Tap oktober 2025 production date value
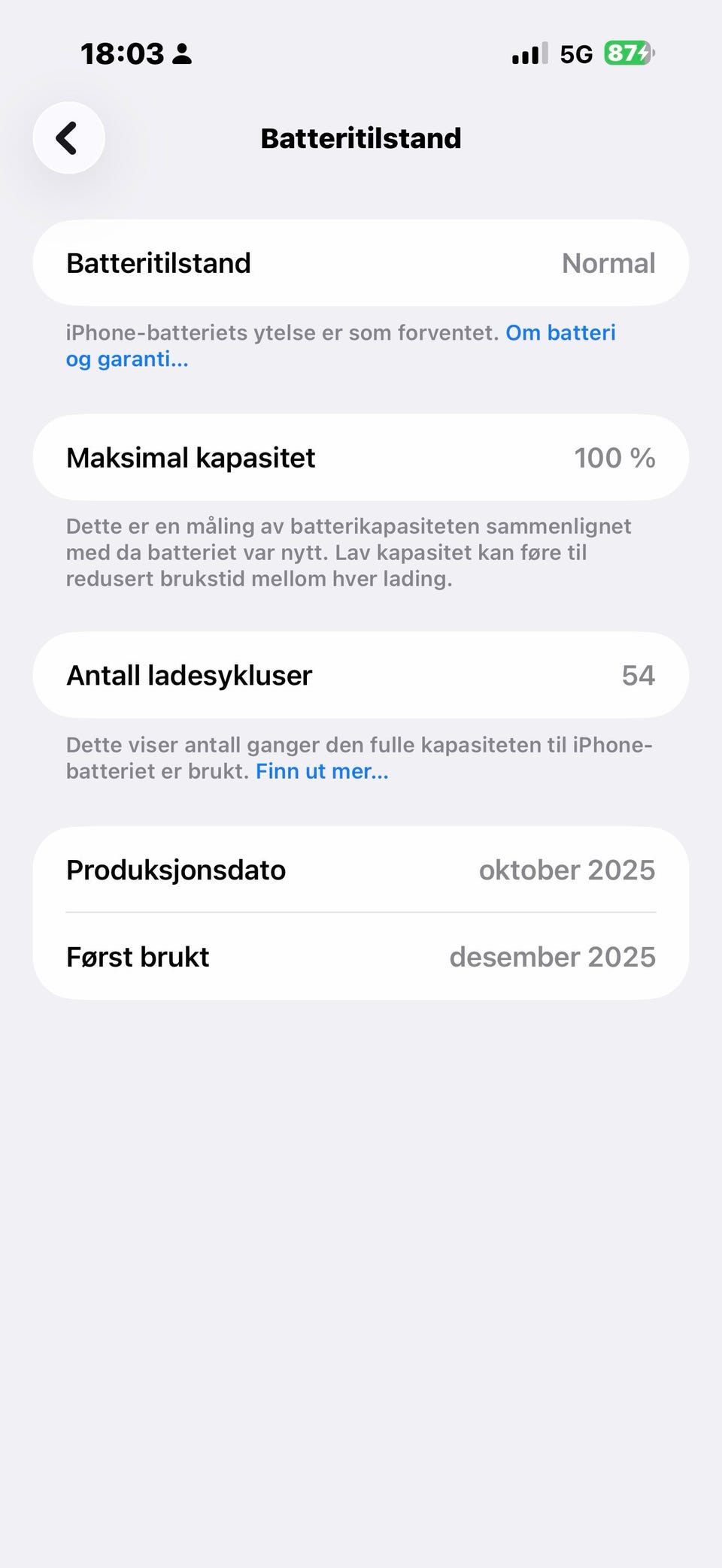The image size is (722, 1568). click(x=567, y=869)
